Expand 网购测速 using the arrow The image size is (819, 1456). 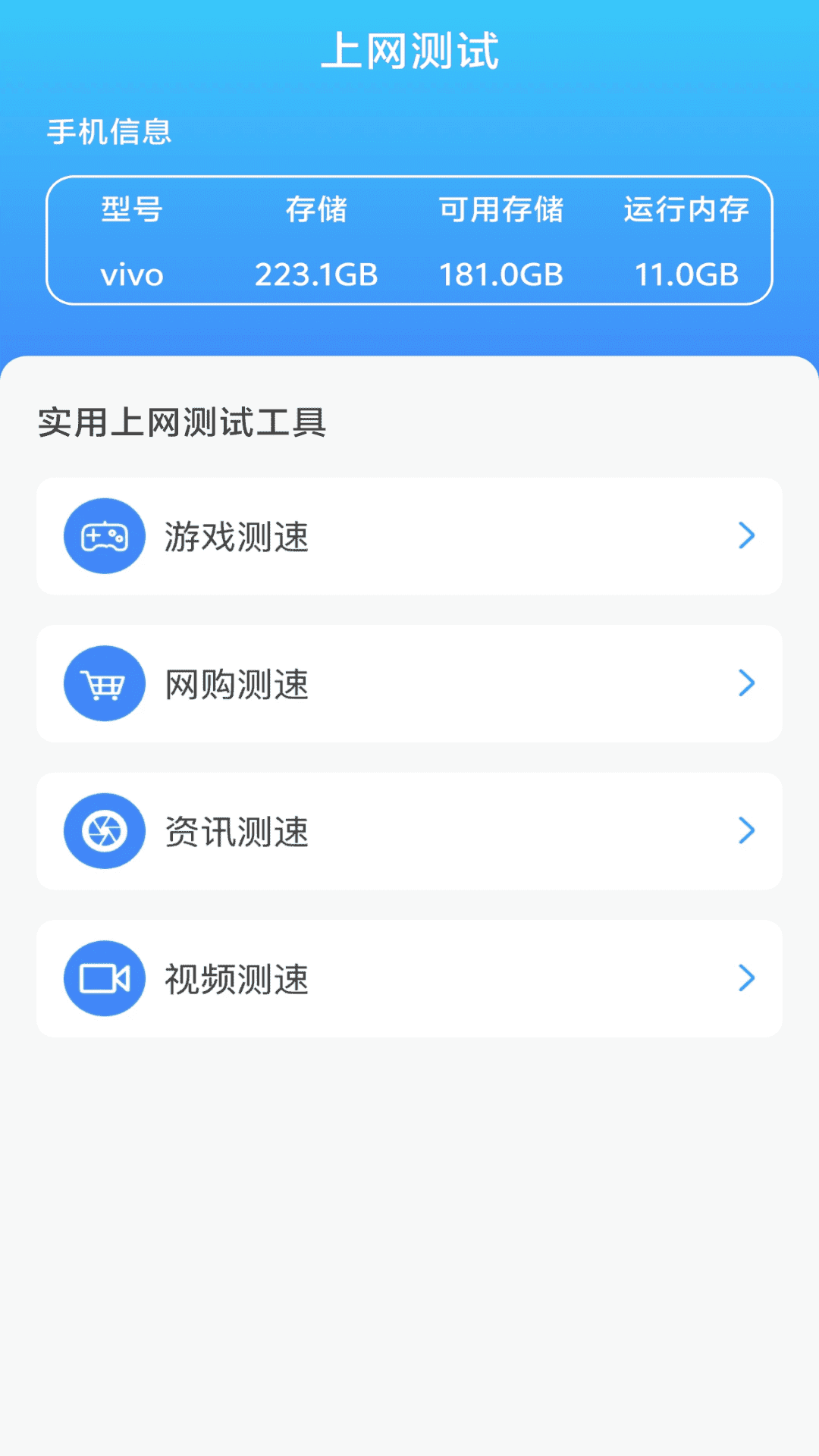[746, 683]
